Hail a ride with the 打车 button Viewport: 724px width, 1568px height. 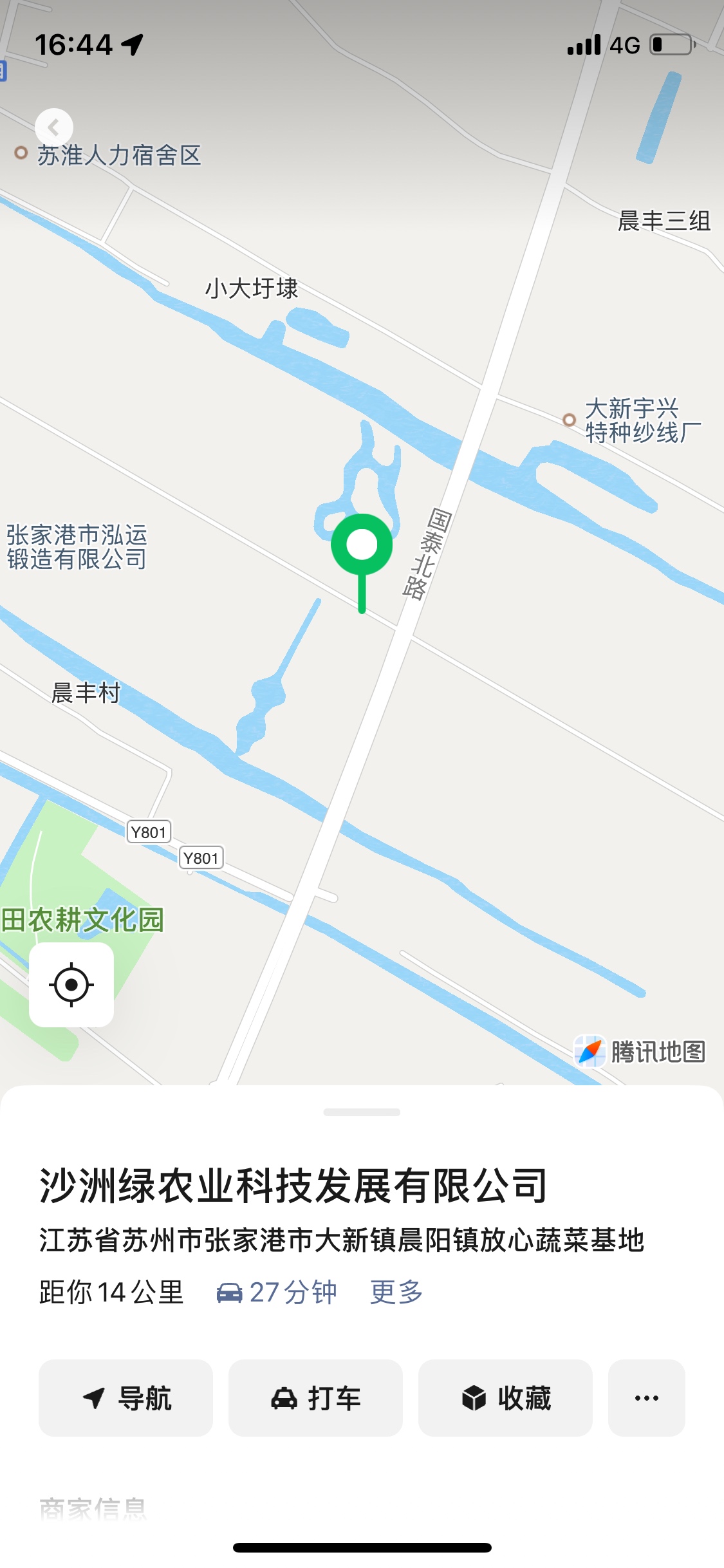[x=315, y=1397]
